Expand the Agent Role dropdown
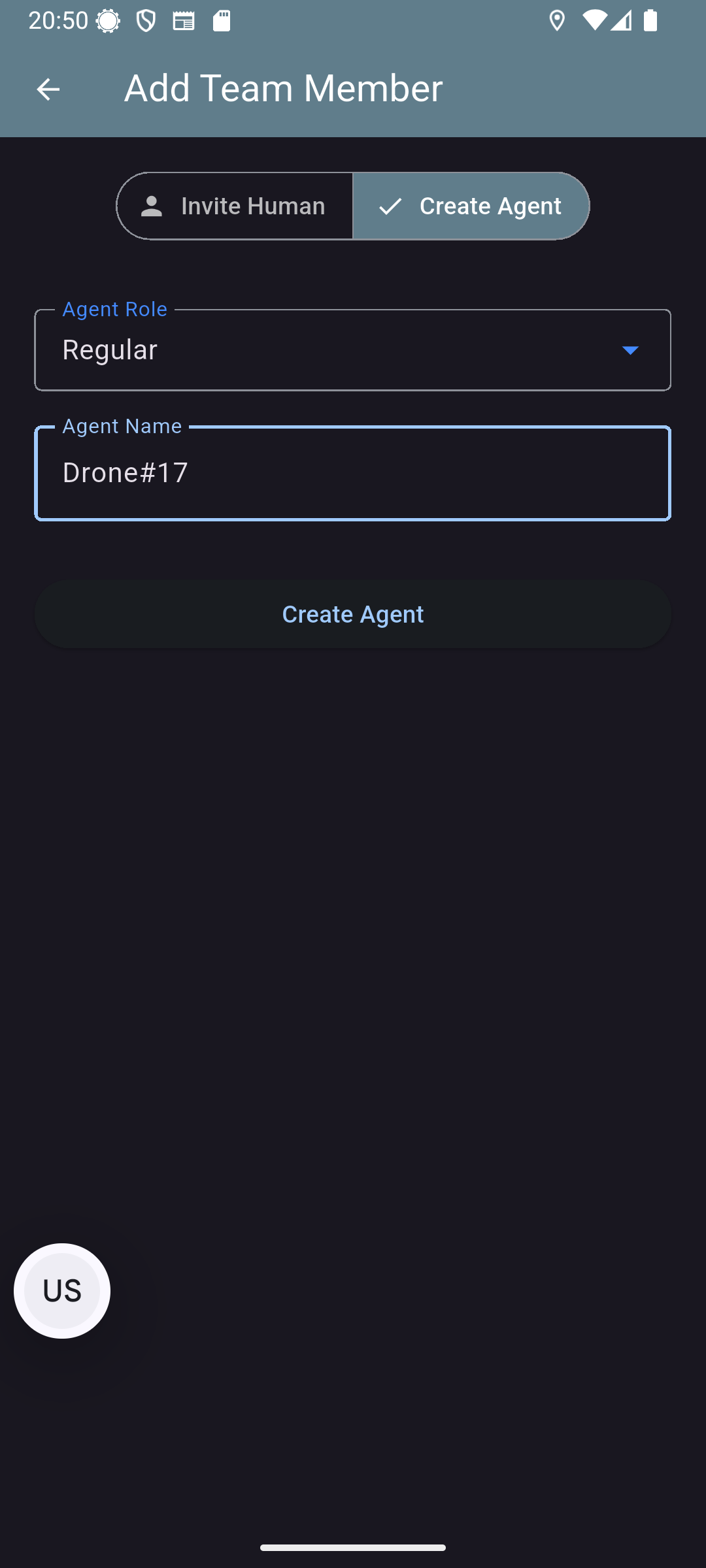The height and width of the screenshot is (1568, 706). 353,350
